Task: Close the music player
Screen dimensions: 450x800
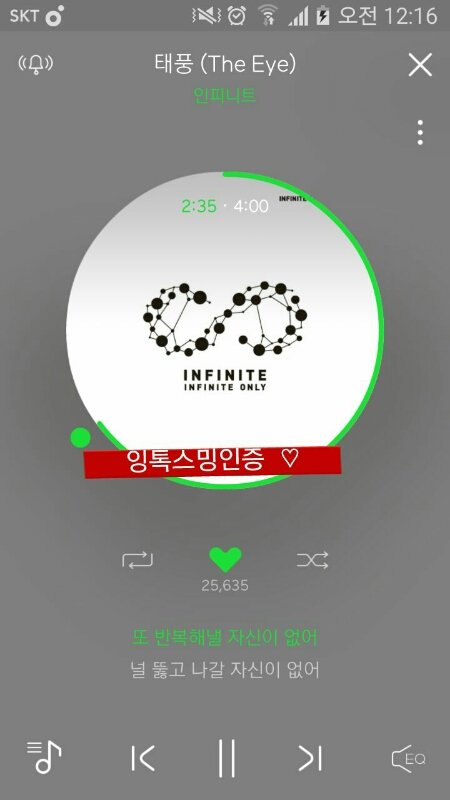Action: click(x=420, y=65)
